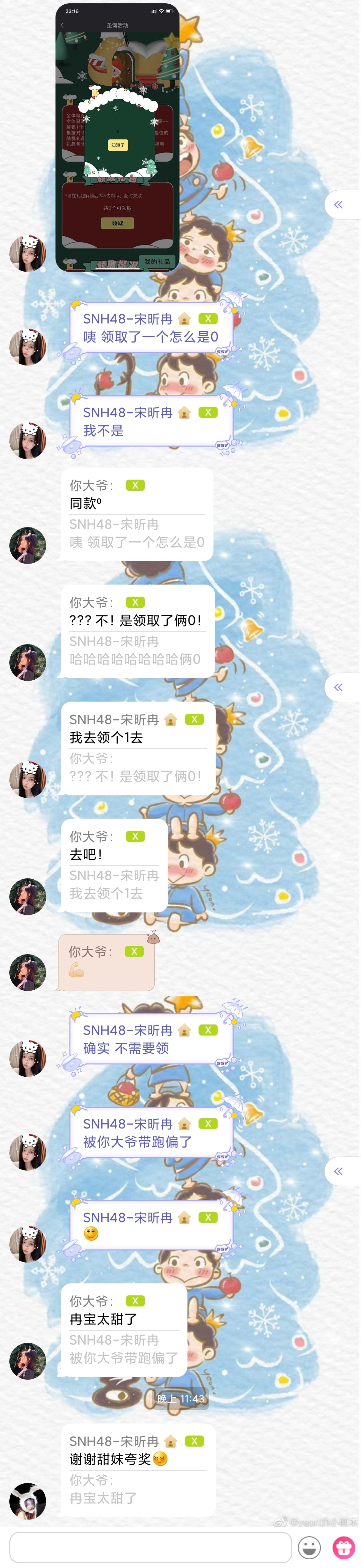
Task: Open the emoji picker
Action: point(309,1547)
